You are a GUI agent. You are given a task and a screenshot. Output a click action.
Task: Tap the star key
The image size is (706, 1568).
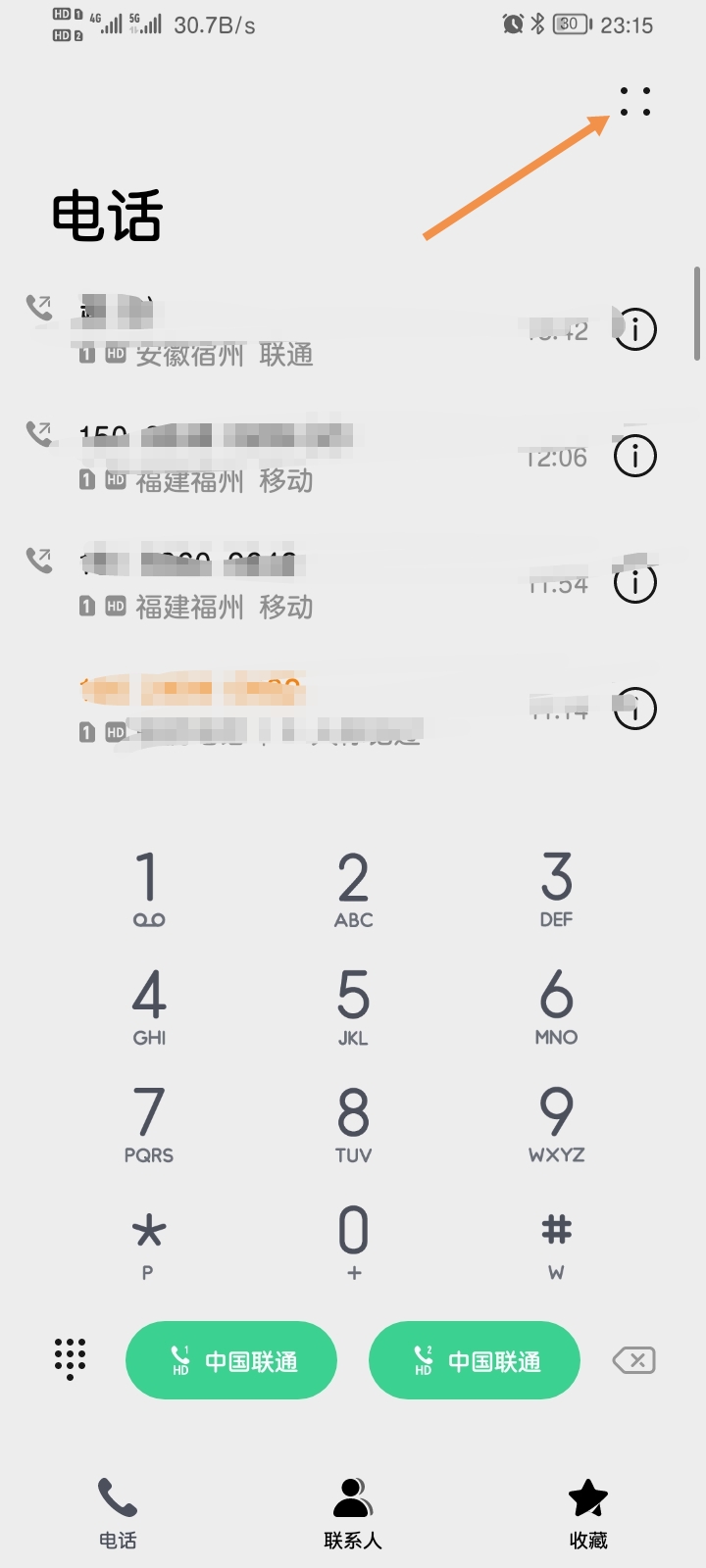[x=148, y=1241]
